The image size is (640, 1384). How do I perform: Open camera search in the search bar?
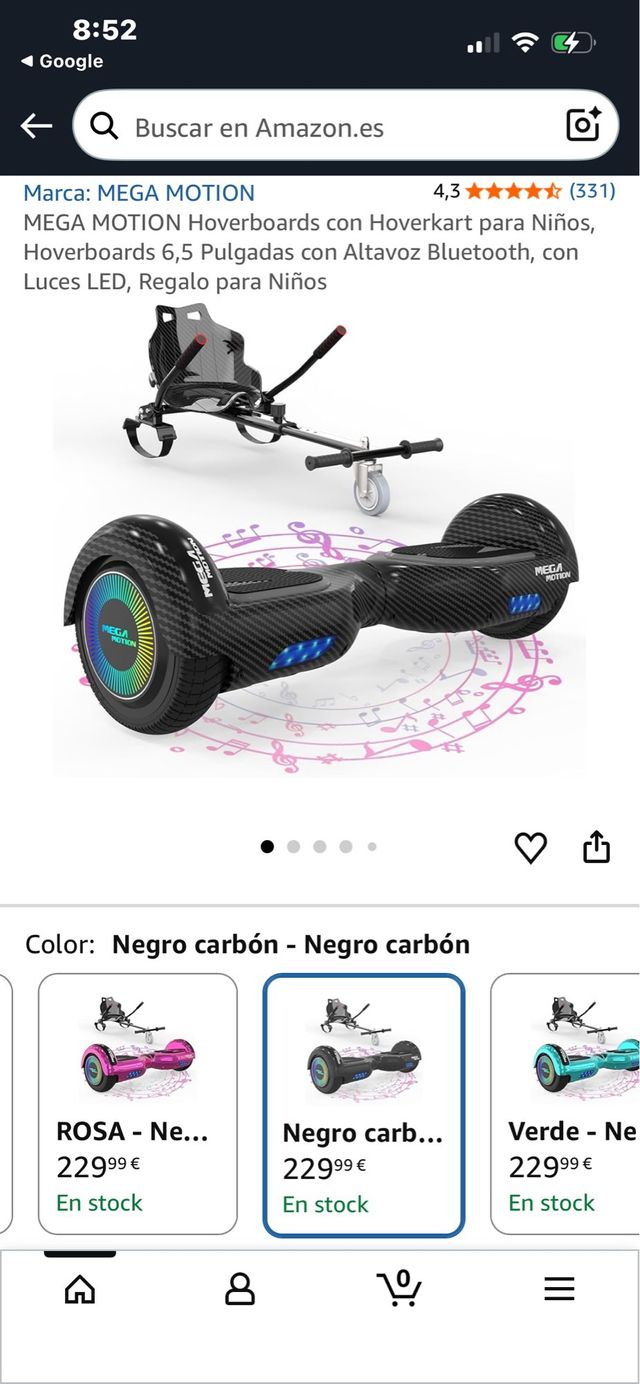coord(583,125)
